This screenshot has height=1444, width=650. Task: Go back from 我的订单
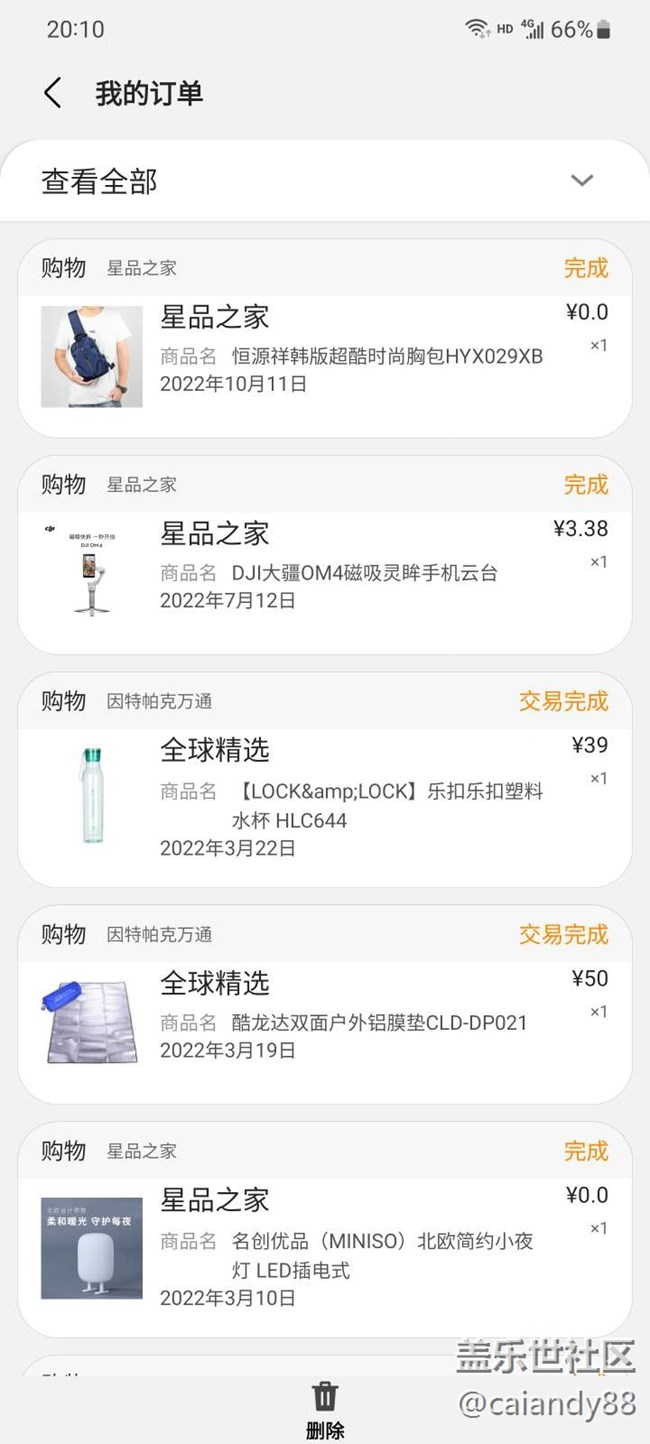click(53, 93)
